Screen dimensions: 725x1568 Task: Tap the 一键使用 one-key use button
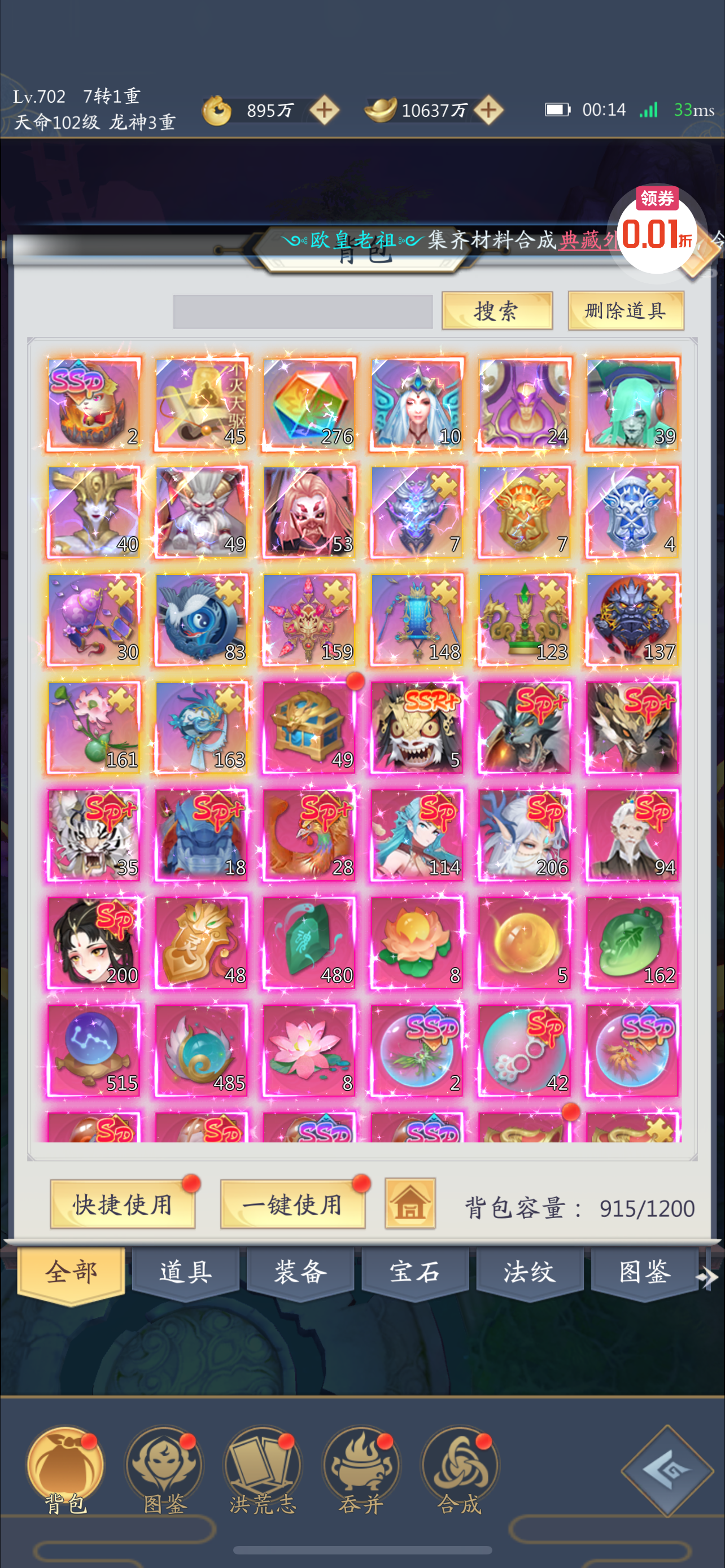[292, 1204]
